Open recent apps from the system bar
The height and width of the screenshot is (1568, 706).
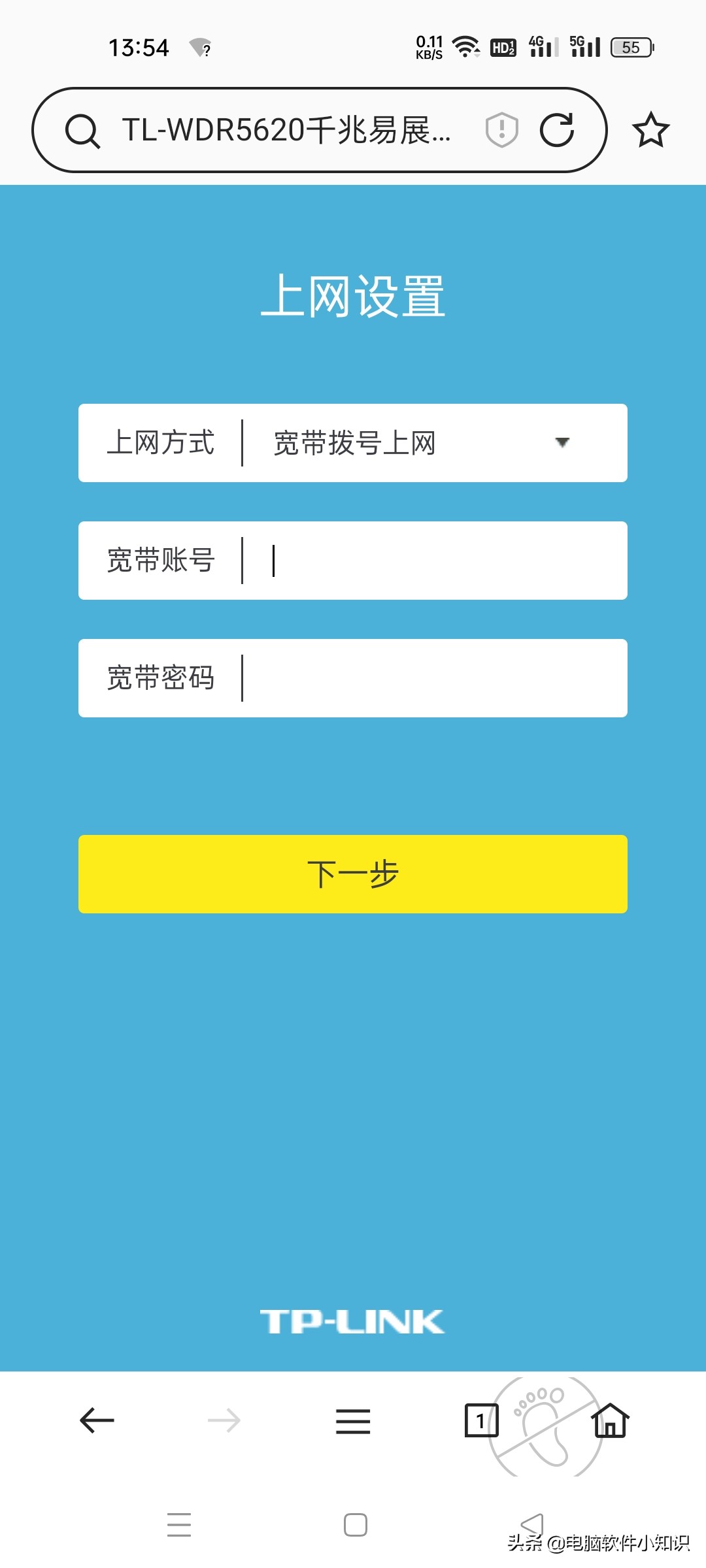[x=178, y=1524]
